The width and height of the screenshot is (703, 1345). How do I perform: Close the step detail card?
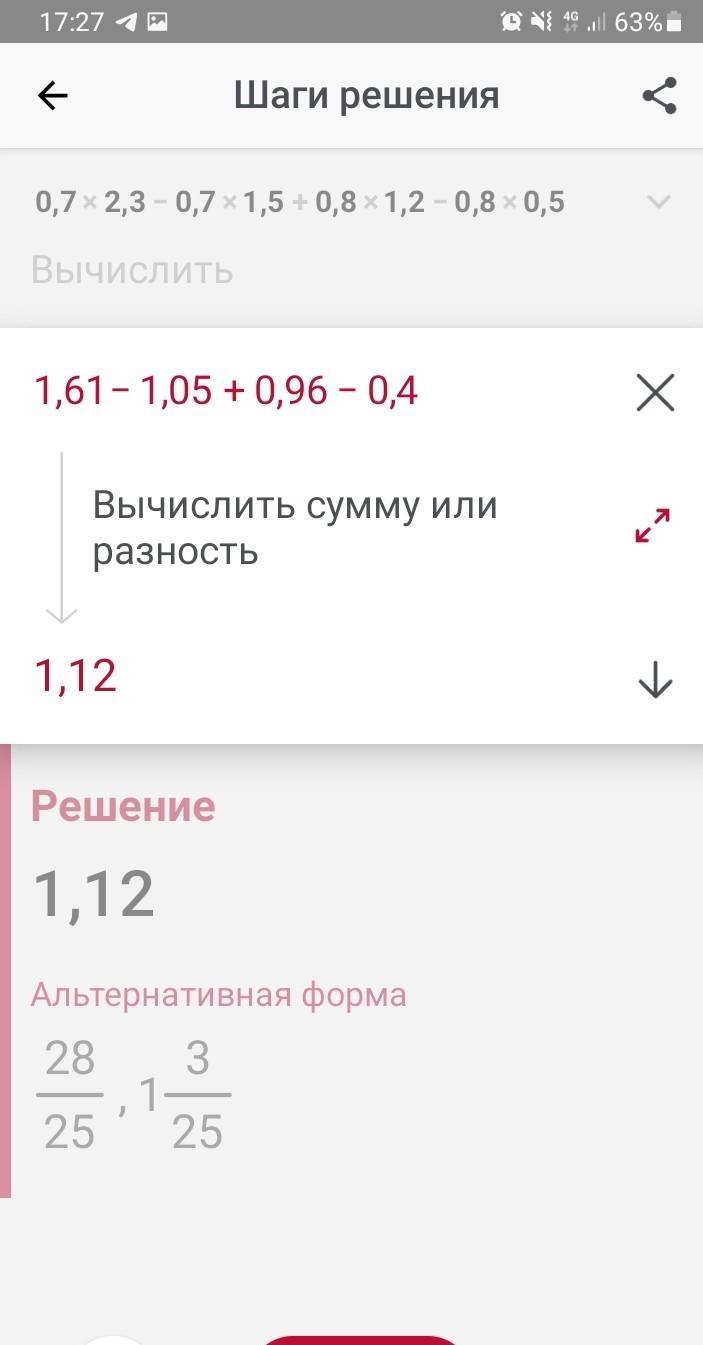pyautogui.click(x=655, y=392)
